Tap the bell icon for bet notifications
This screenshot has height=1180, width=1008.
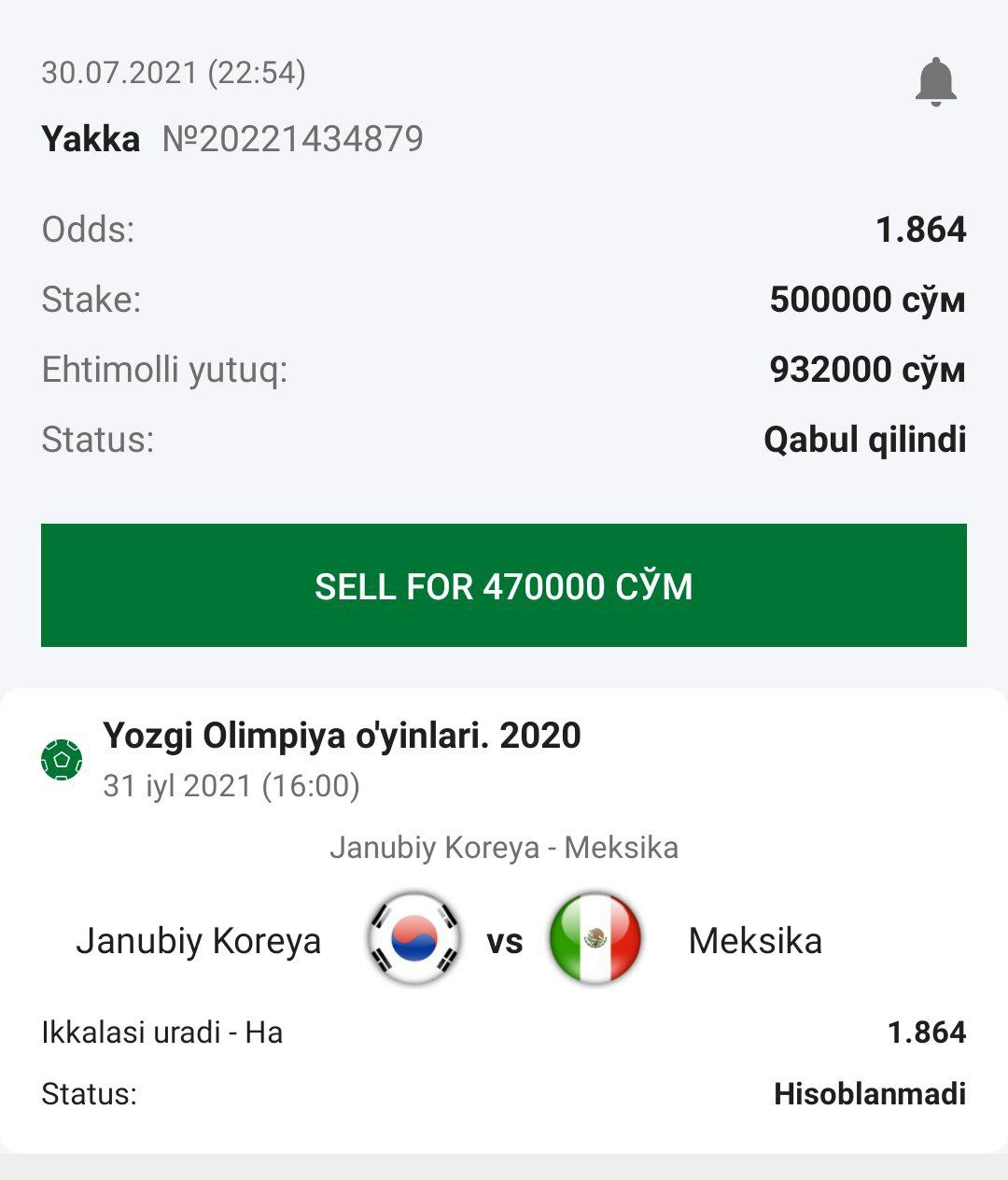935,82
